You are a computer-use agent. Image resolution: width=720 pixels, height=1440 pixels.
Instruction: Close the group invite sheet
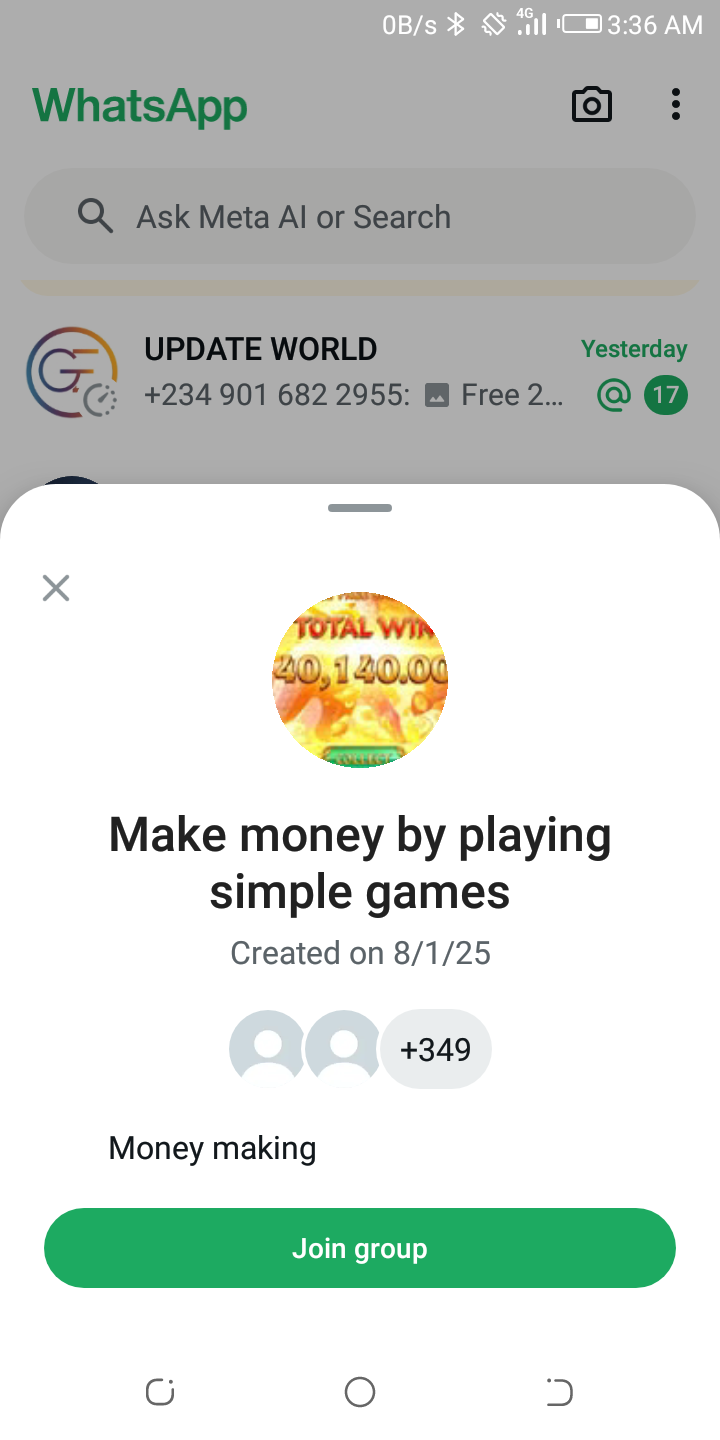pyautogui.click(x=56, y=588)
